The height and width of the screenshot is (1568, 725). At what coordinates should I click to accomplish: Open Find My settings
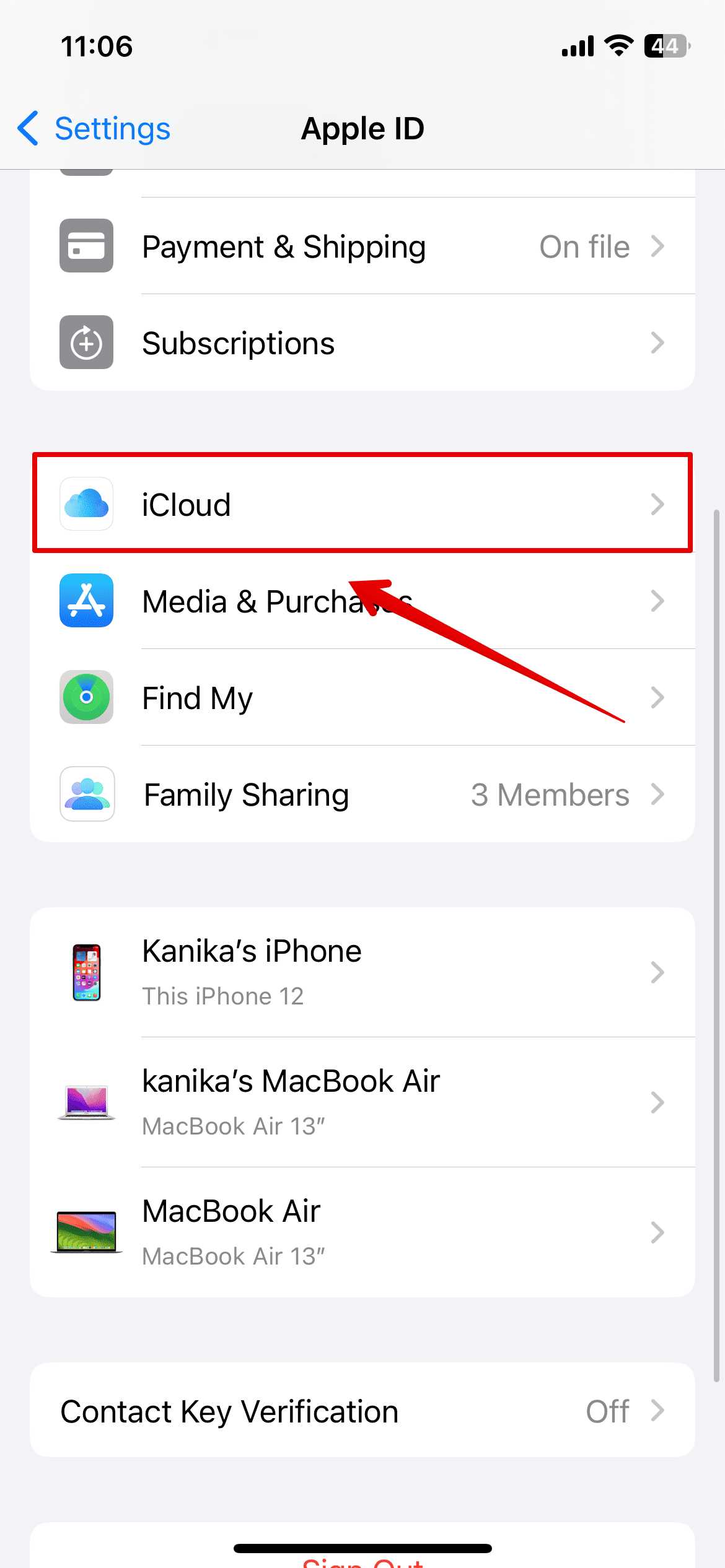pyautogui.click(x=362, y=698)
